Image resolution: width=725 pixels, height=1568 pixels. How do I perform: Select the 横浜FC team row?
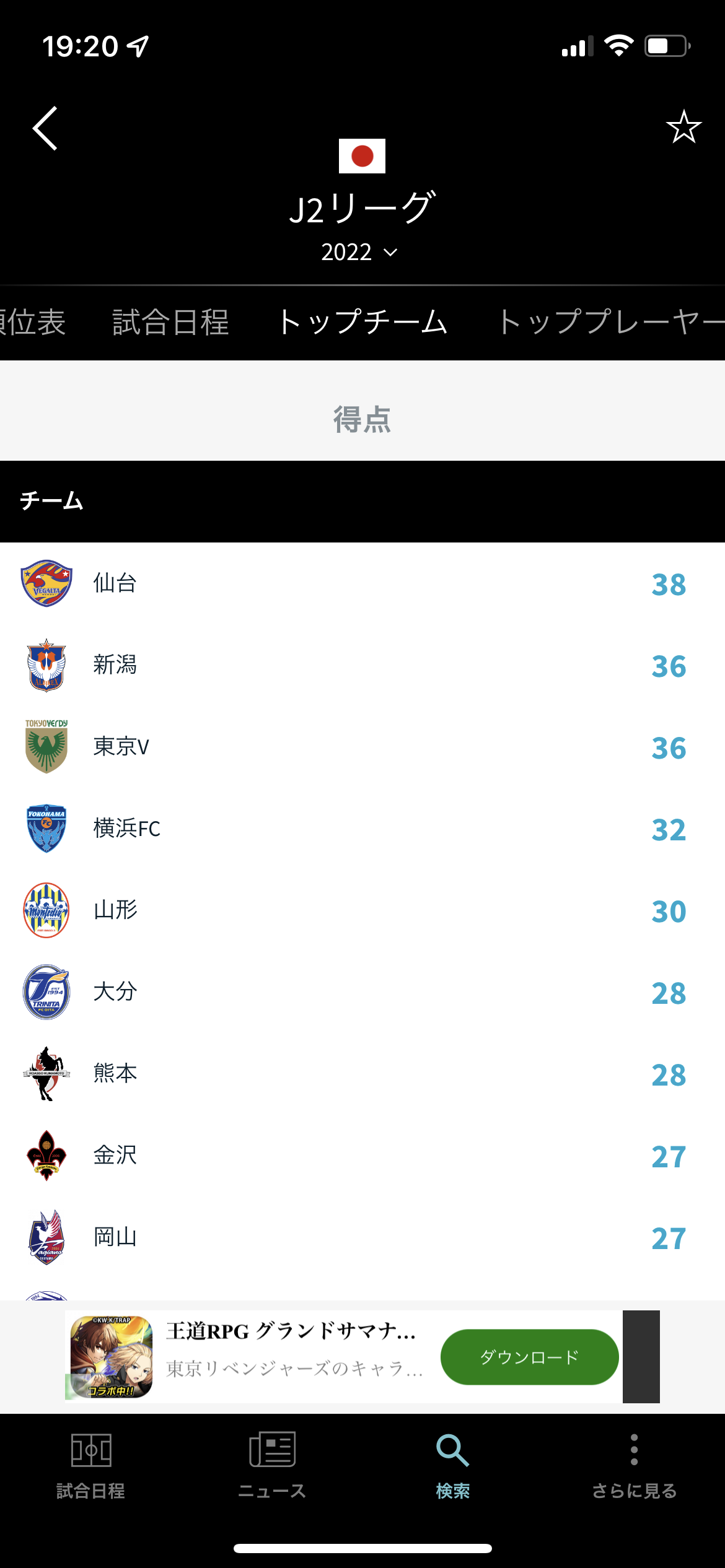(x=362, y=829)
